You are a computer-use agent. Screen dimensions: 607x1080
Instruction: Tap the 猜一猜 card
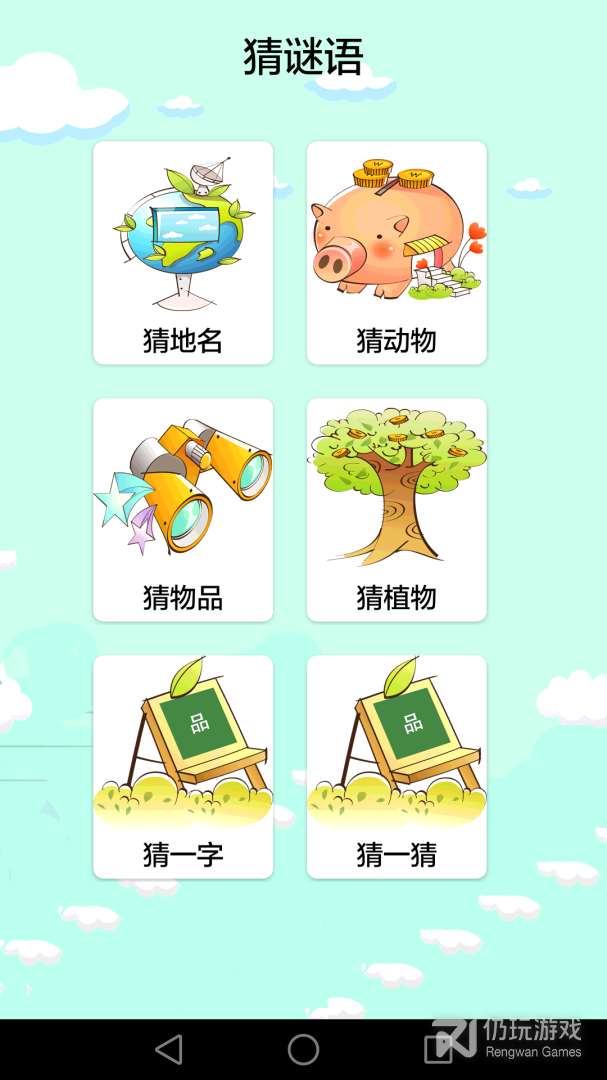point(396,767)
